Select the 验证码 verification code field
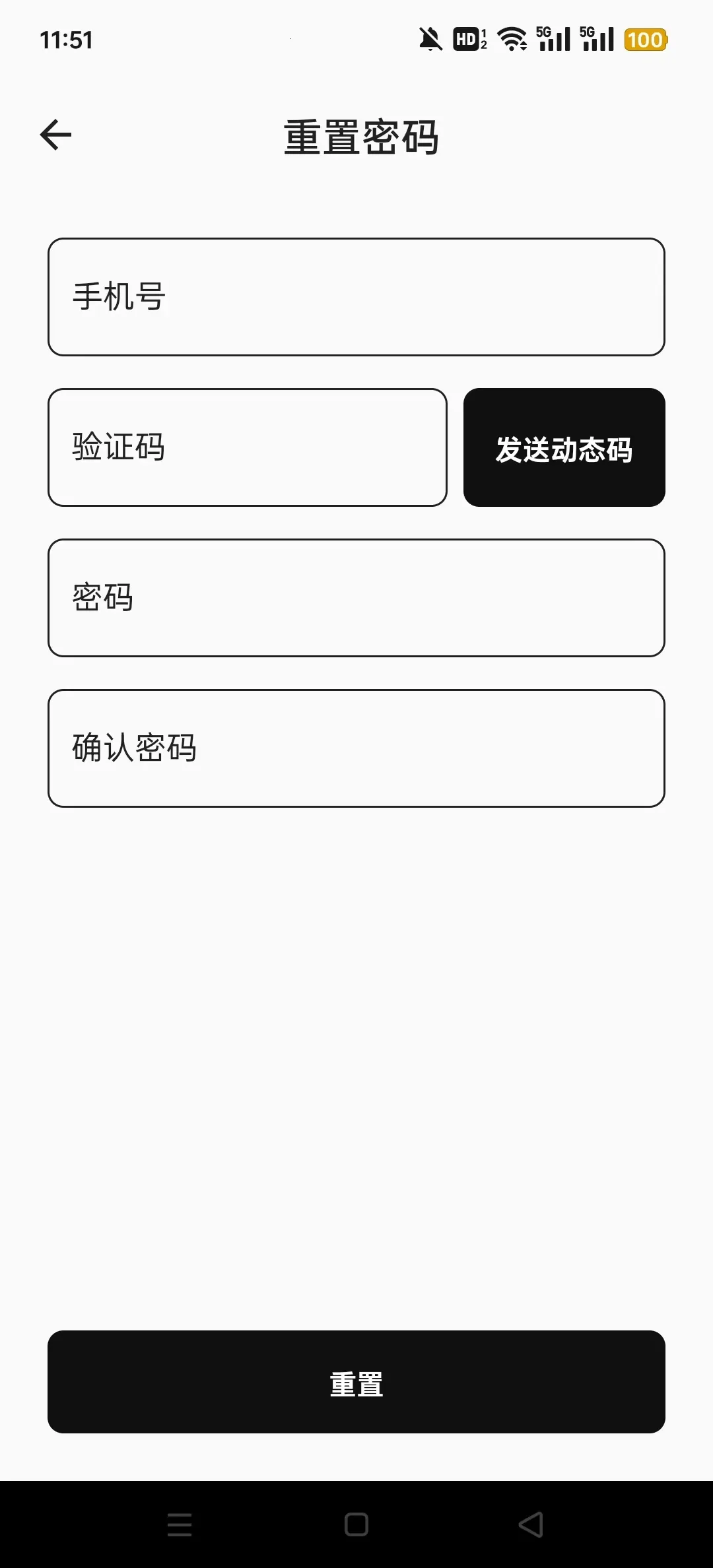Viewport: 713px width, 1568px height. 248,447
